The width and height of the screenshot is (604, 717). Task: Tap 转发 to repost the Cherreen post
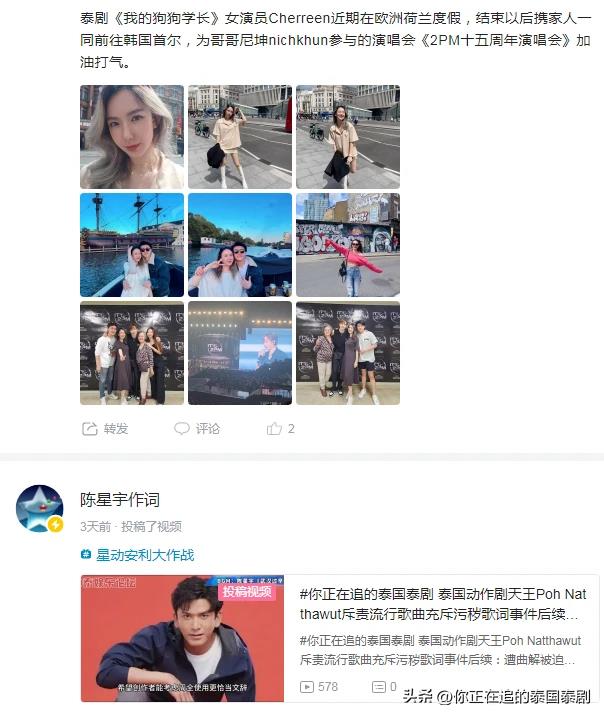pos(105,428)
